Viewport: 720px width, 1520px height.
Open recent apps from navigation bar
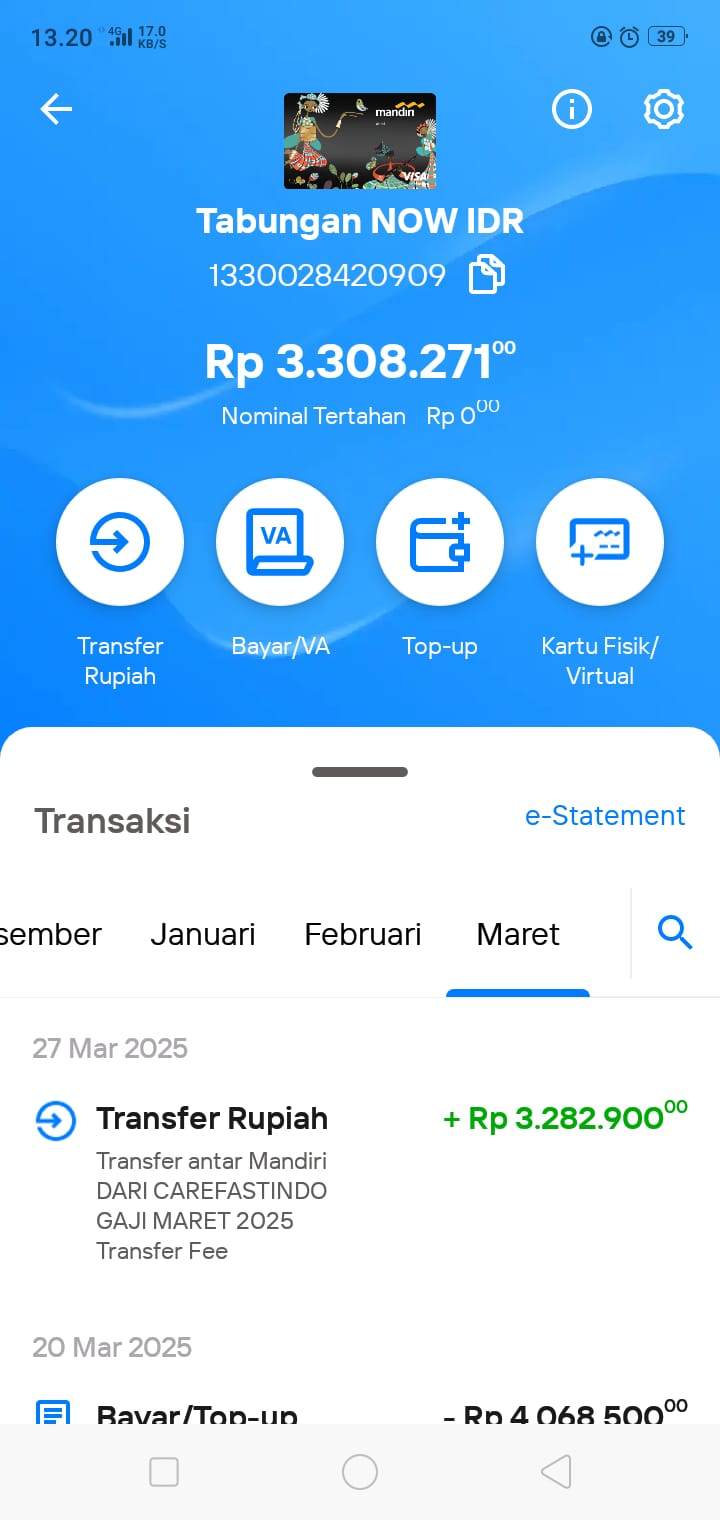pos(164,1472)
